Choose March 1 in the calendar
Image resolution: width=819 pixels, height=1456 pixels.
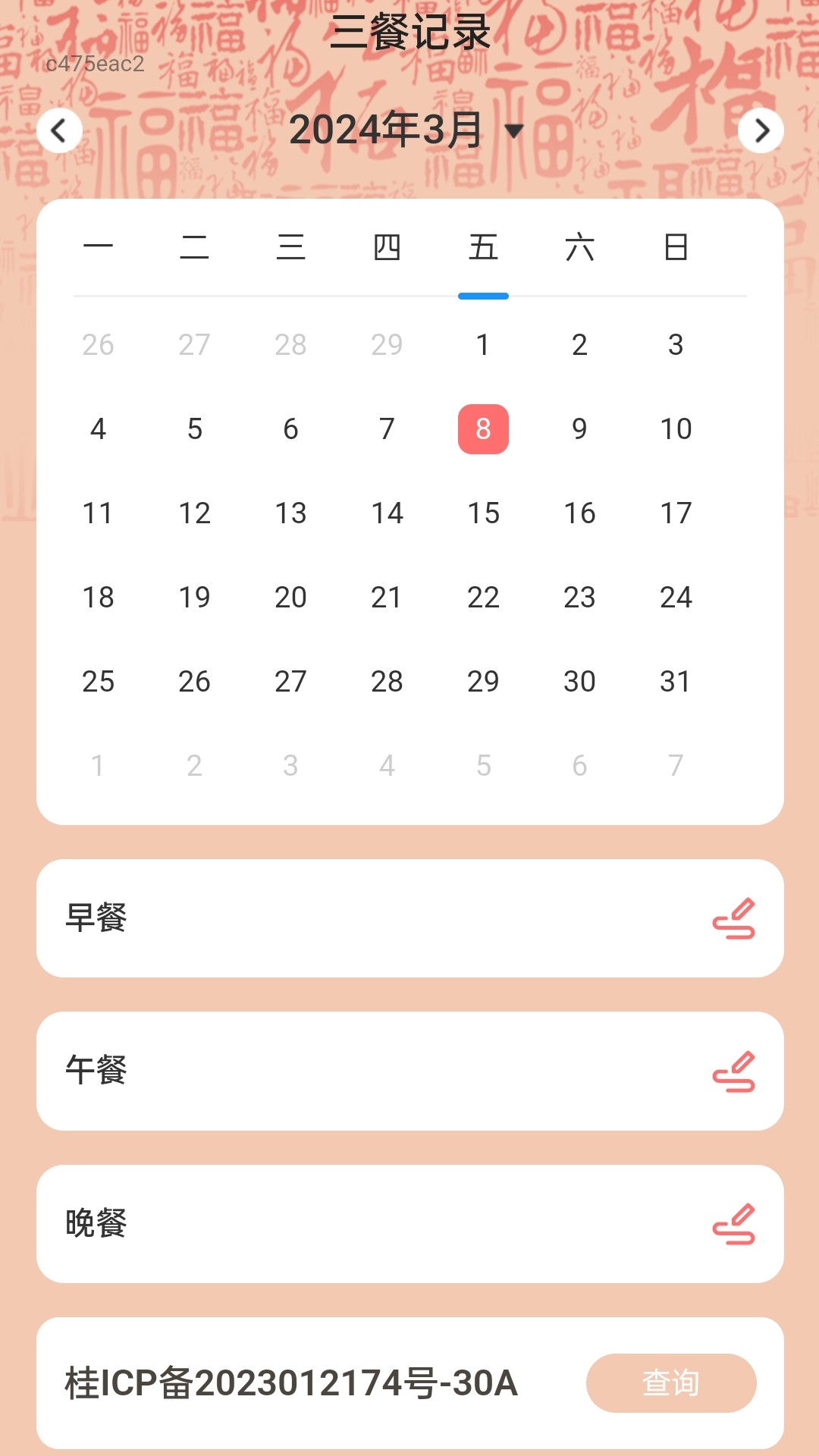tap(483, 345)
